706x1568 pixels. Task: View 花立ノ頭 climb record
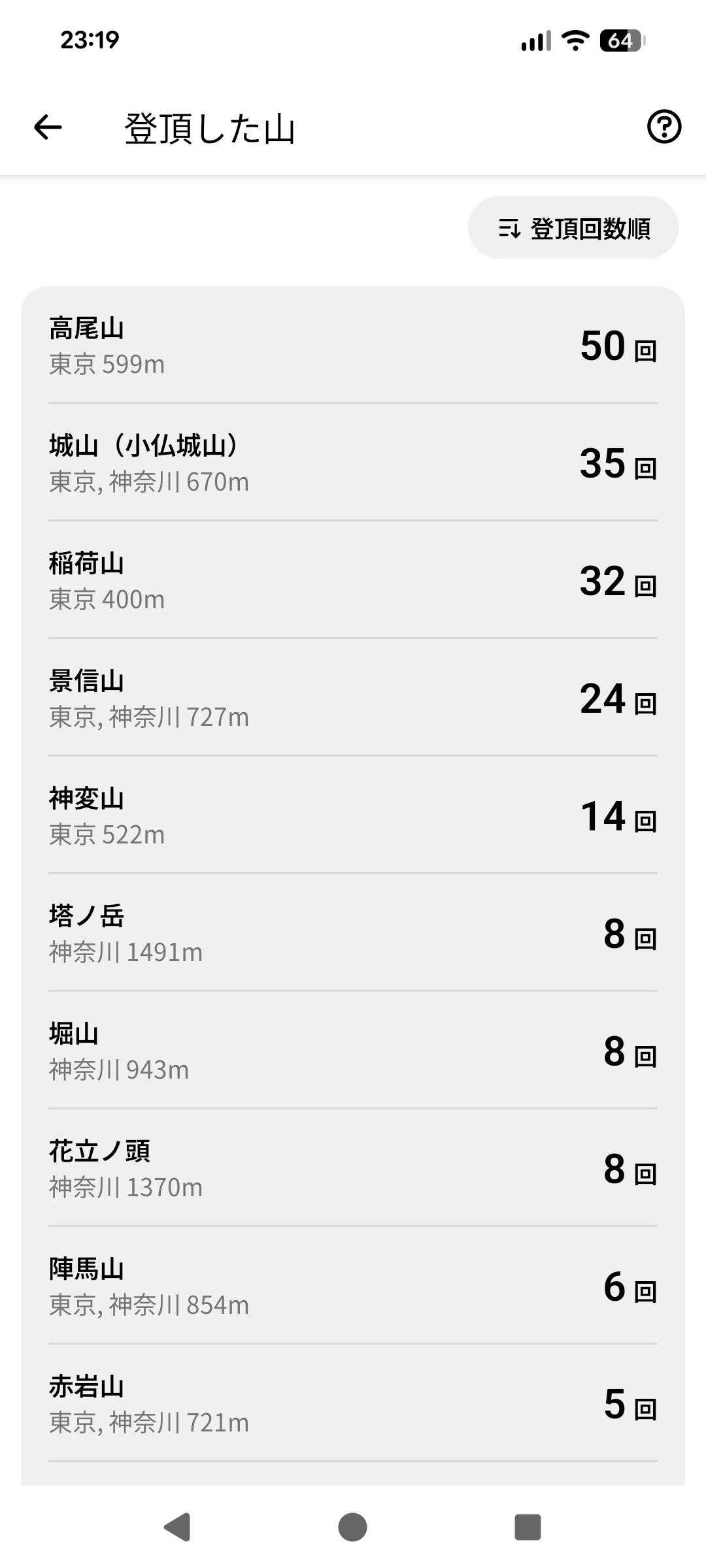[x=353, y=1168]
